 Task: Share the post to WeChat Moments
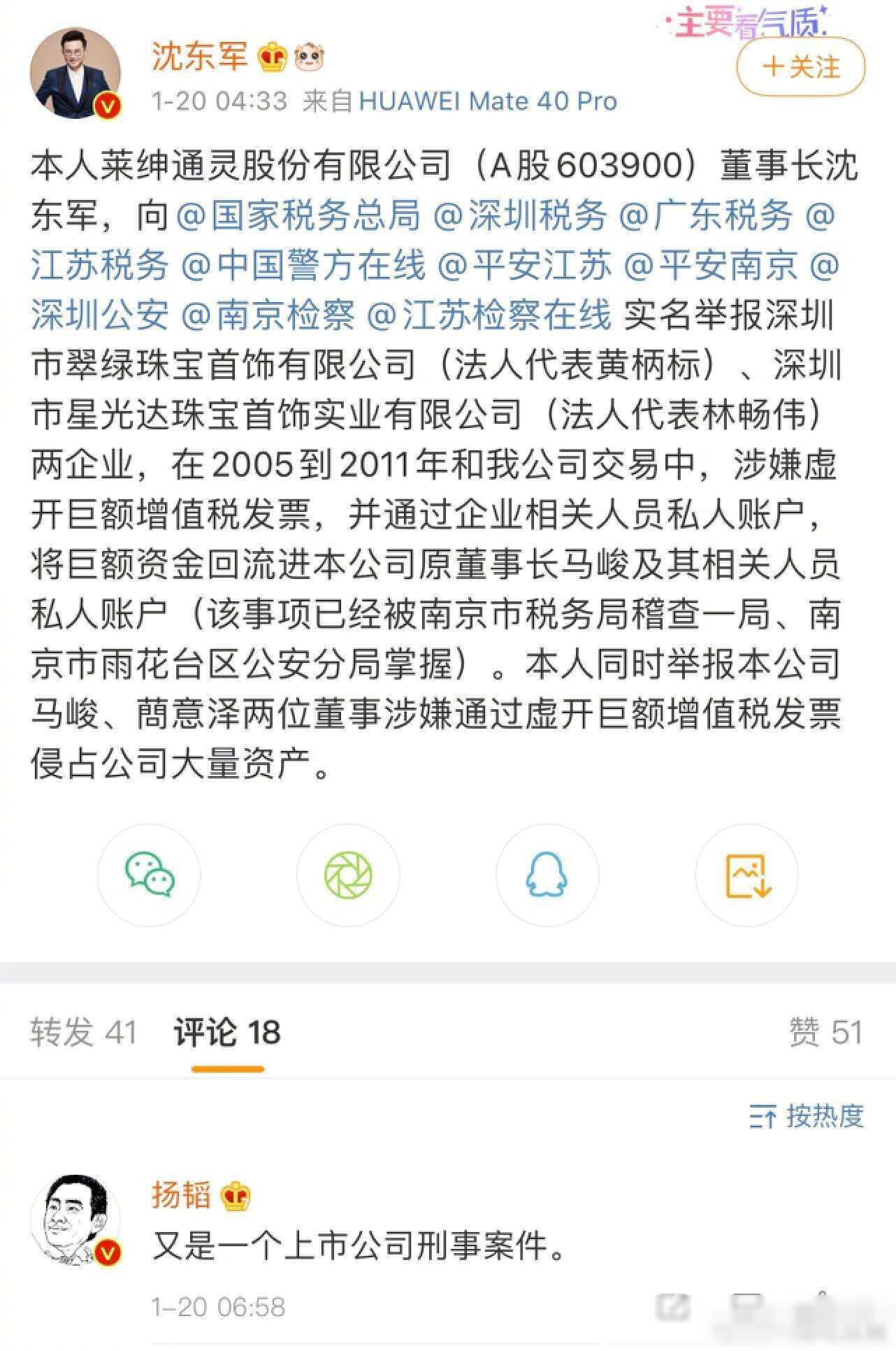click(x=348, y=875)
